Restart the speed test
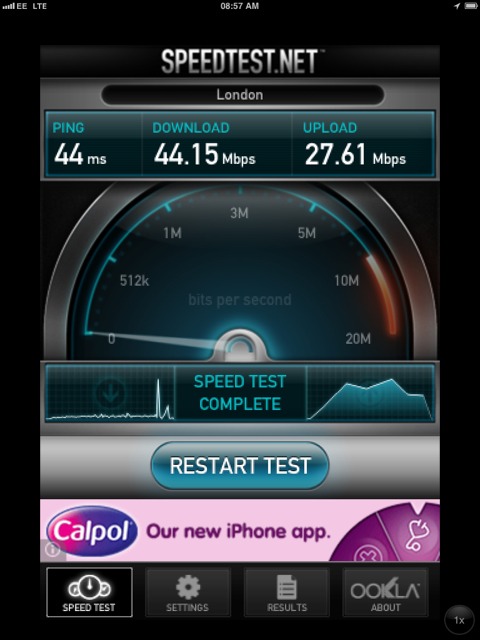 [240, 465]
